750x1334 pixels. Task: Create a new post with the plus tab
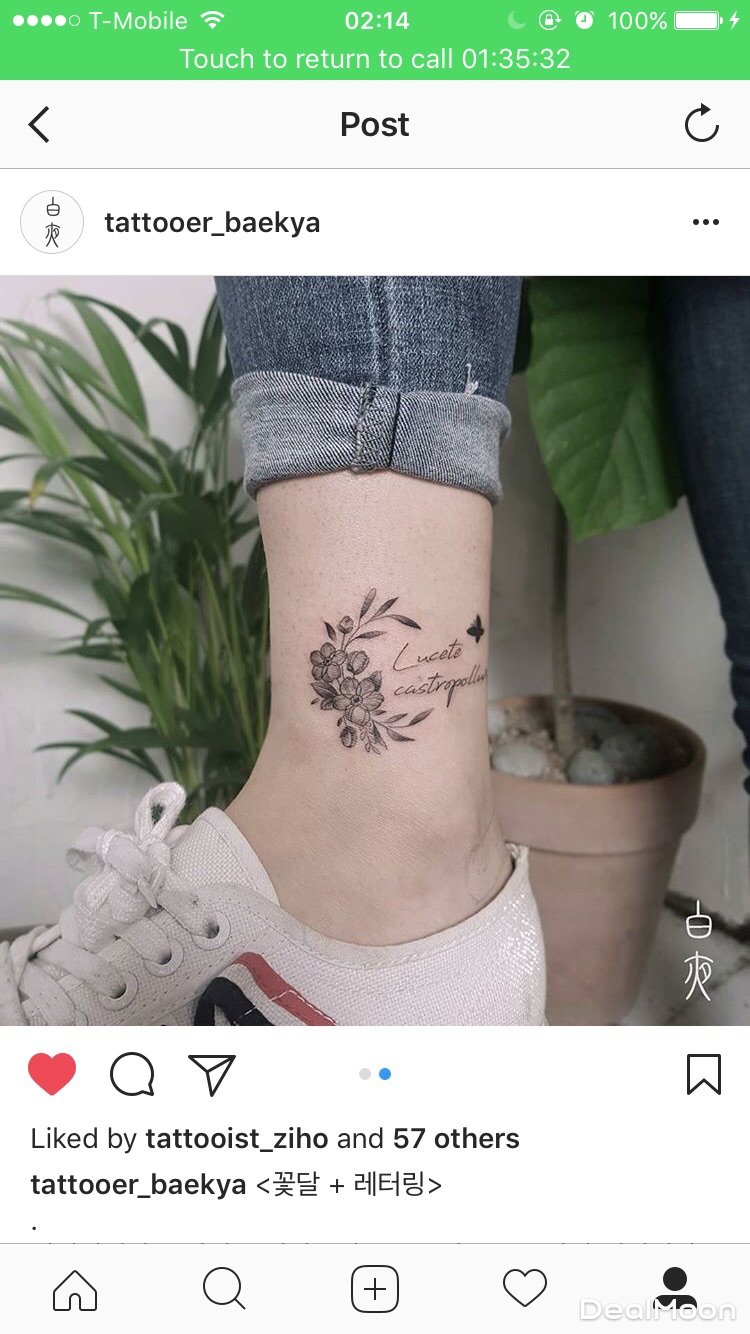[x=375, y=1289]
